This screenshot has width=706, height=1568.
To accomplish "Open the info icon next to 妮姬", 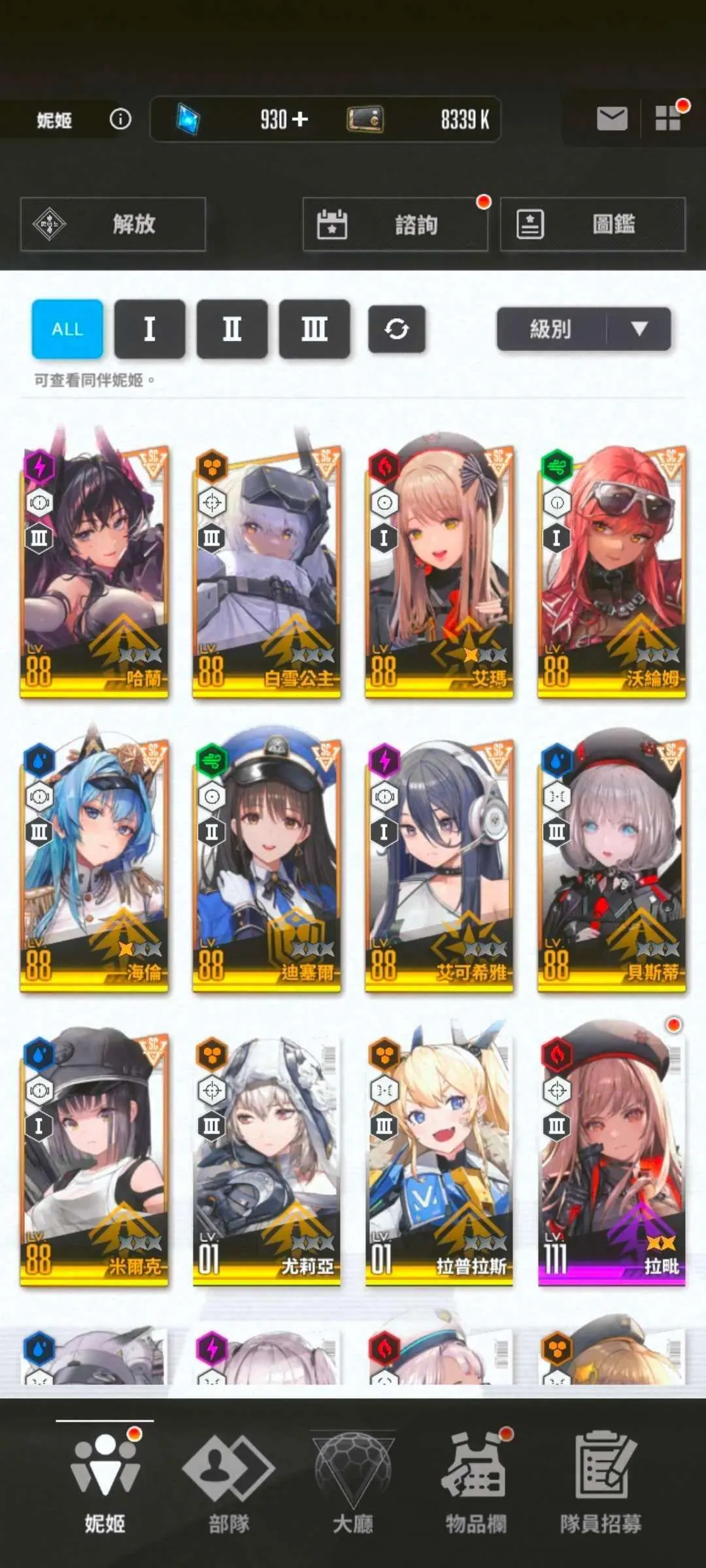I will click(120, 119).
